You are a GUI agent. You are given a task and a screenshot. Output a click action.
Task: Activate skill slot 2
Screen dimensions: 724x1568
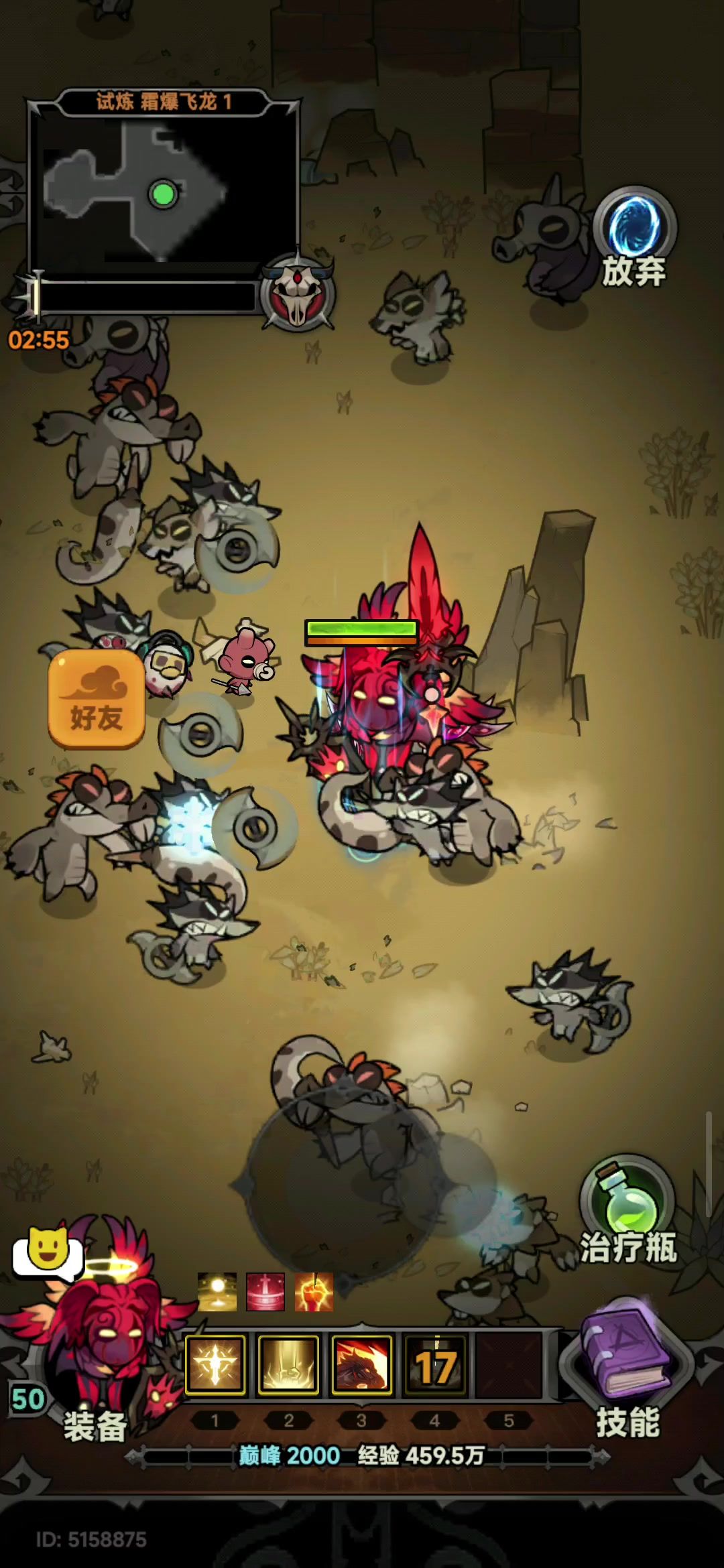[288, 1365]
